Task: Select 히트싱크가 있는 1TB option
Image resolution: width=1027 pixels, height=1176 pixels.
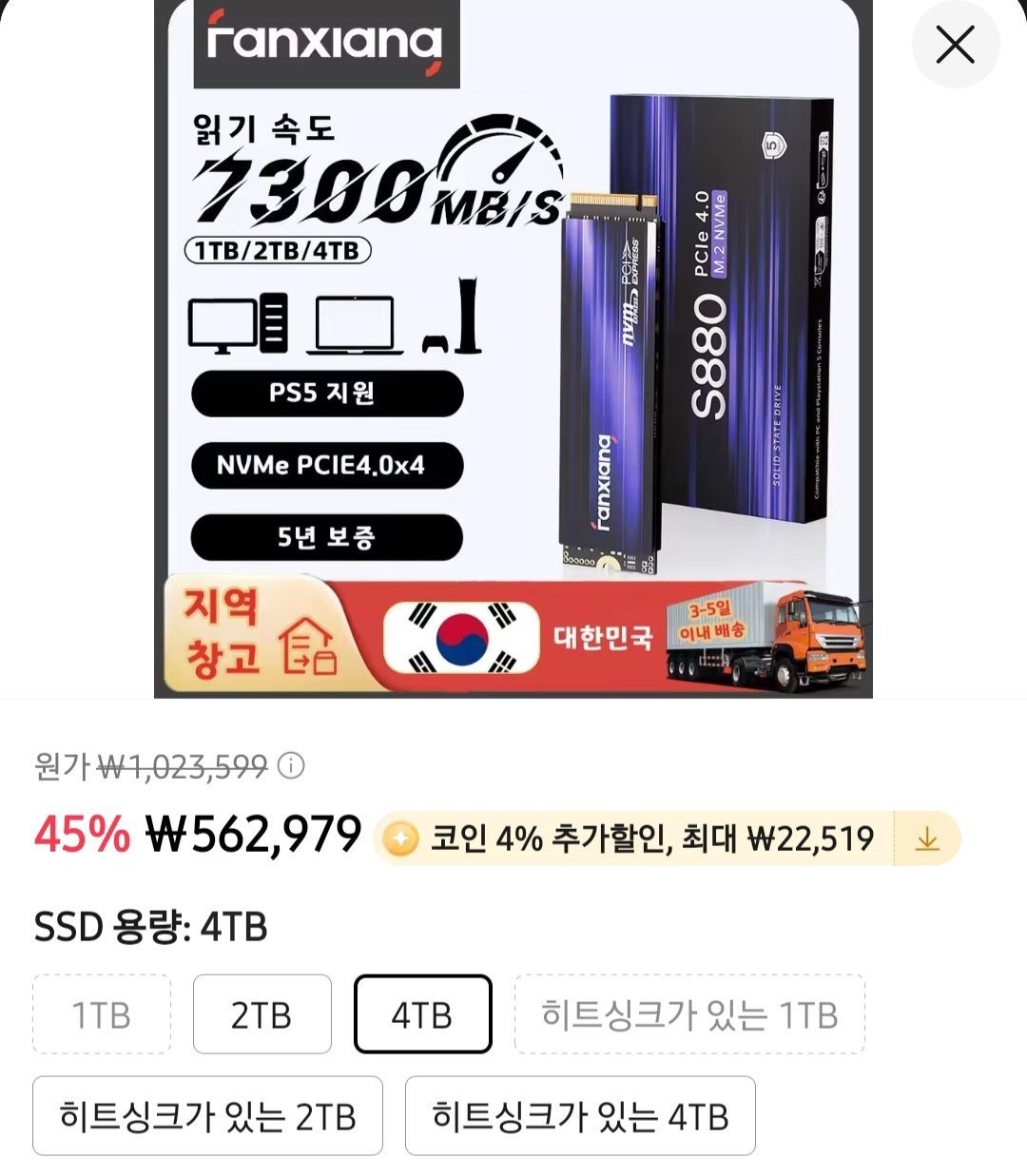Action: (689, 1014)
